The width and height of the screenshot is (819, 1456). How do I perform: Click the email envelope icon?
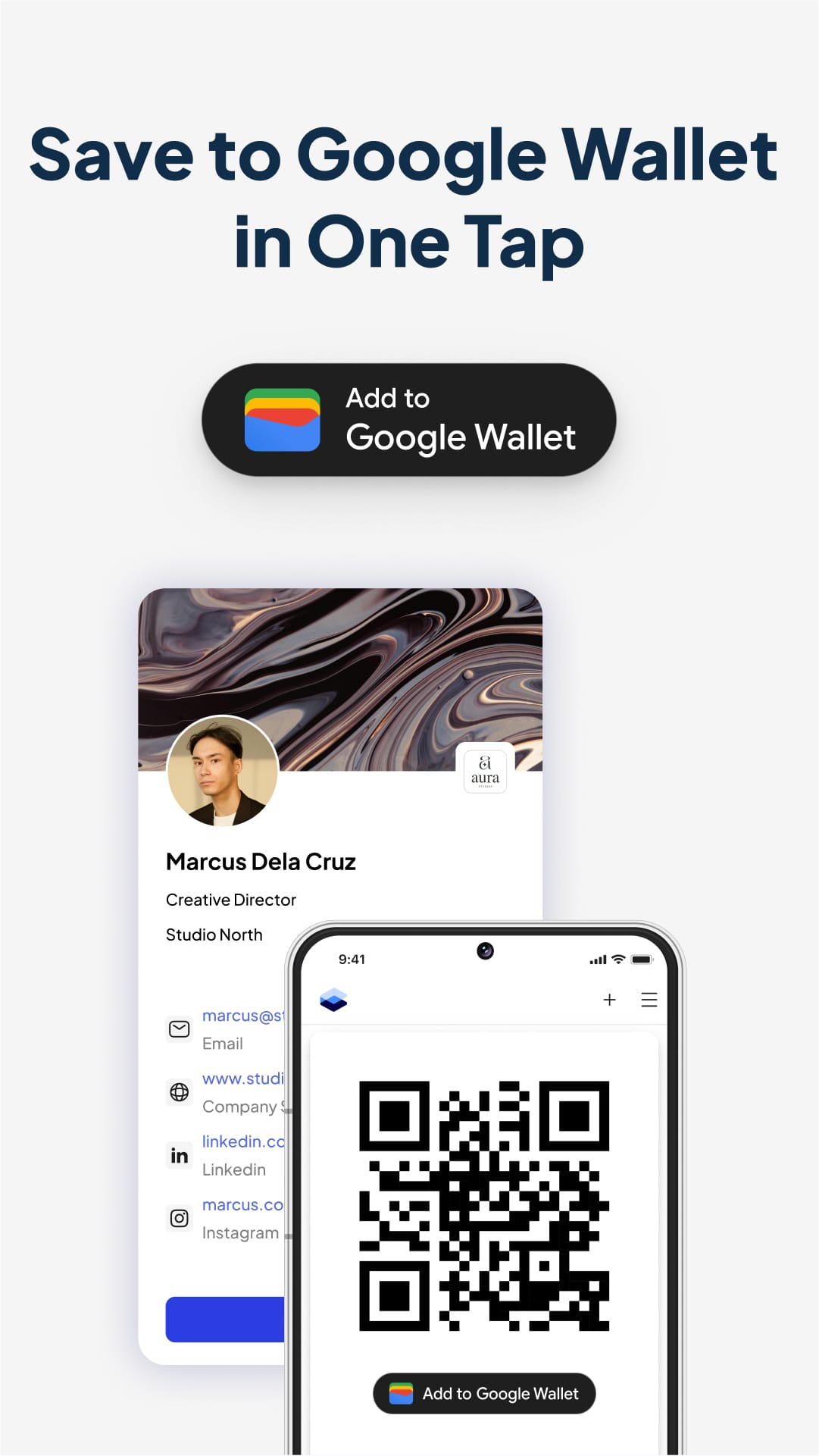click(x=179, y=1029)
